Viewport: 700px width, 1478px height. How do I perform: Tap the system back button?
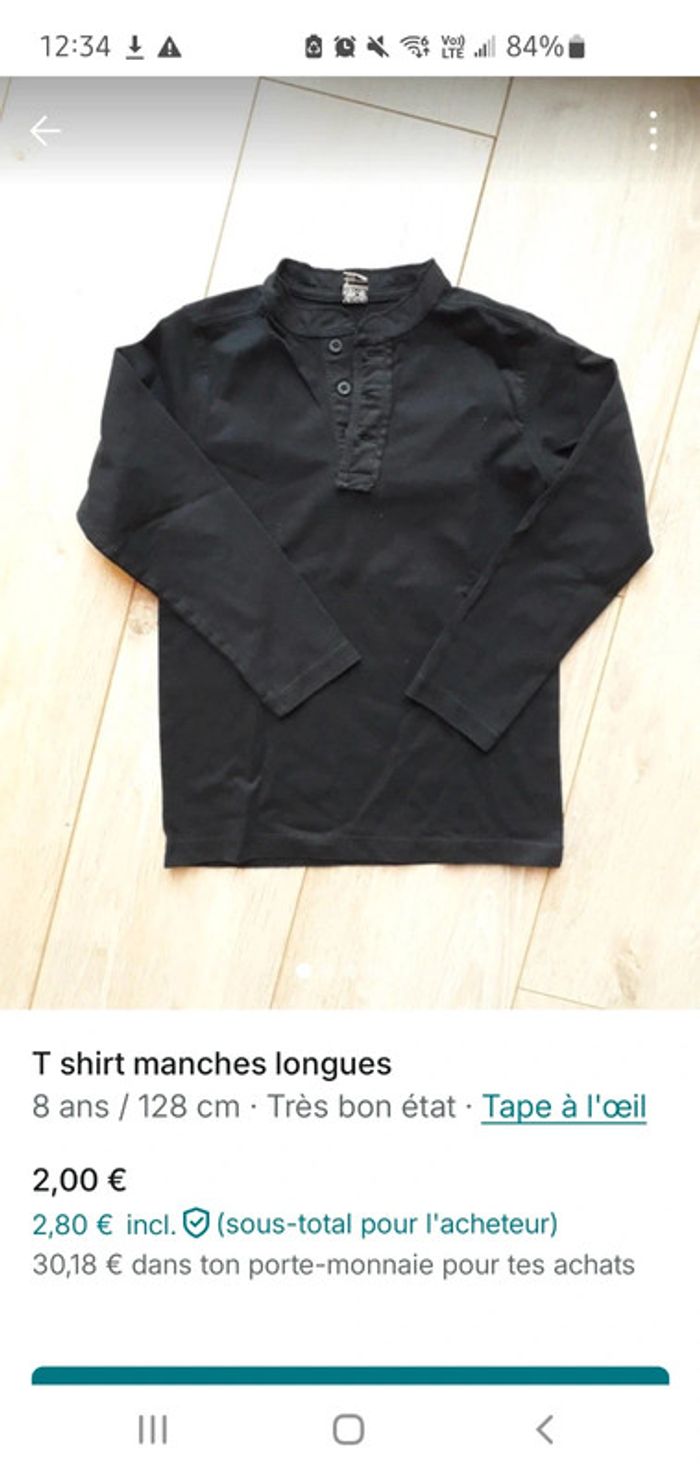tap(544, 1429)
